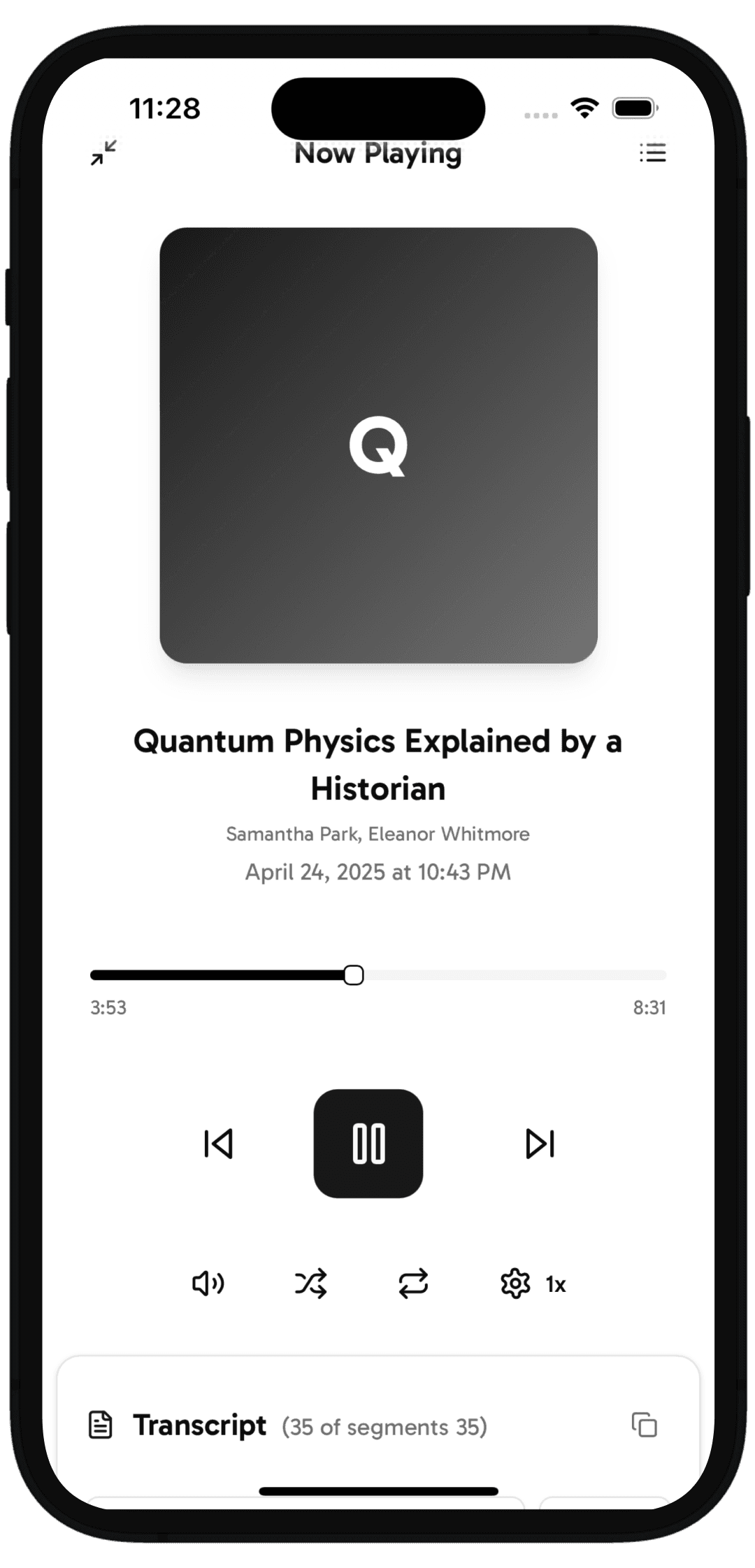Skip to the previous track
Screen dimensions: 755x1568
pyautogui.click(x=218, y=1144)
